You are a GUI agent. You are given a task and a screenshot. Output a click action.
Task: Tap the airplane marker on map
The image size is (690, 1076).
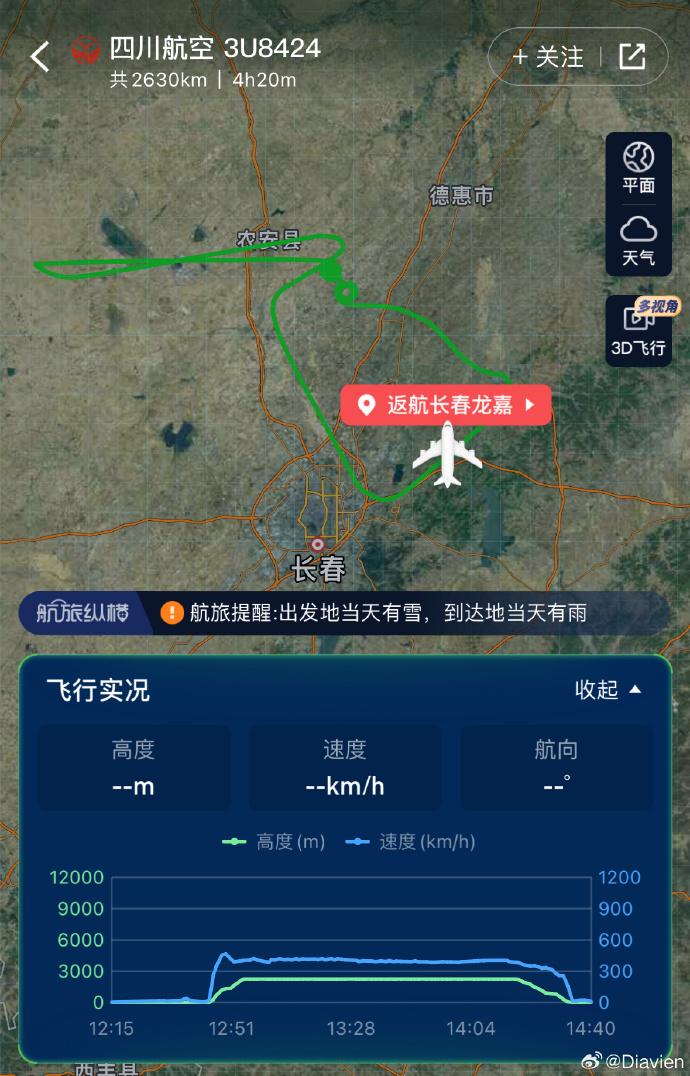(x=447, y=456)
